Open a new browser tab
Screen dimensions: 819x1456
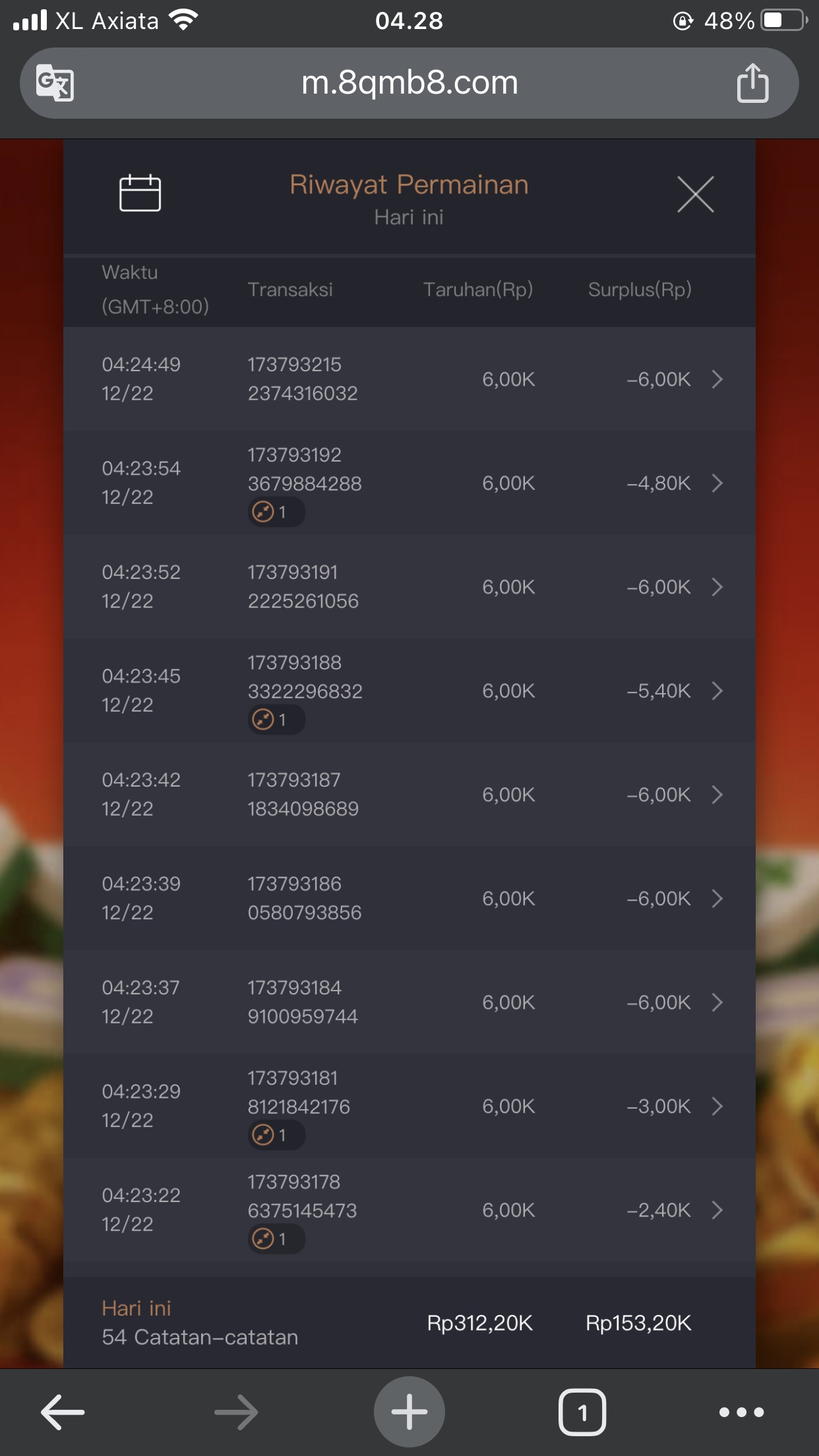(409, 1412)
